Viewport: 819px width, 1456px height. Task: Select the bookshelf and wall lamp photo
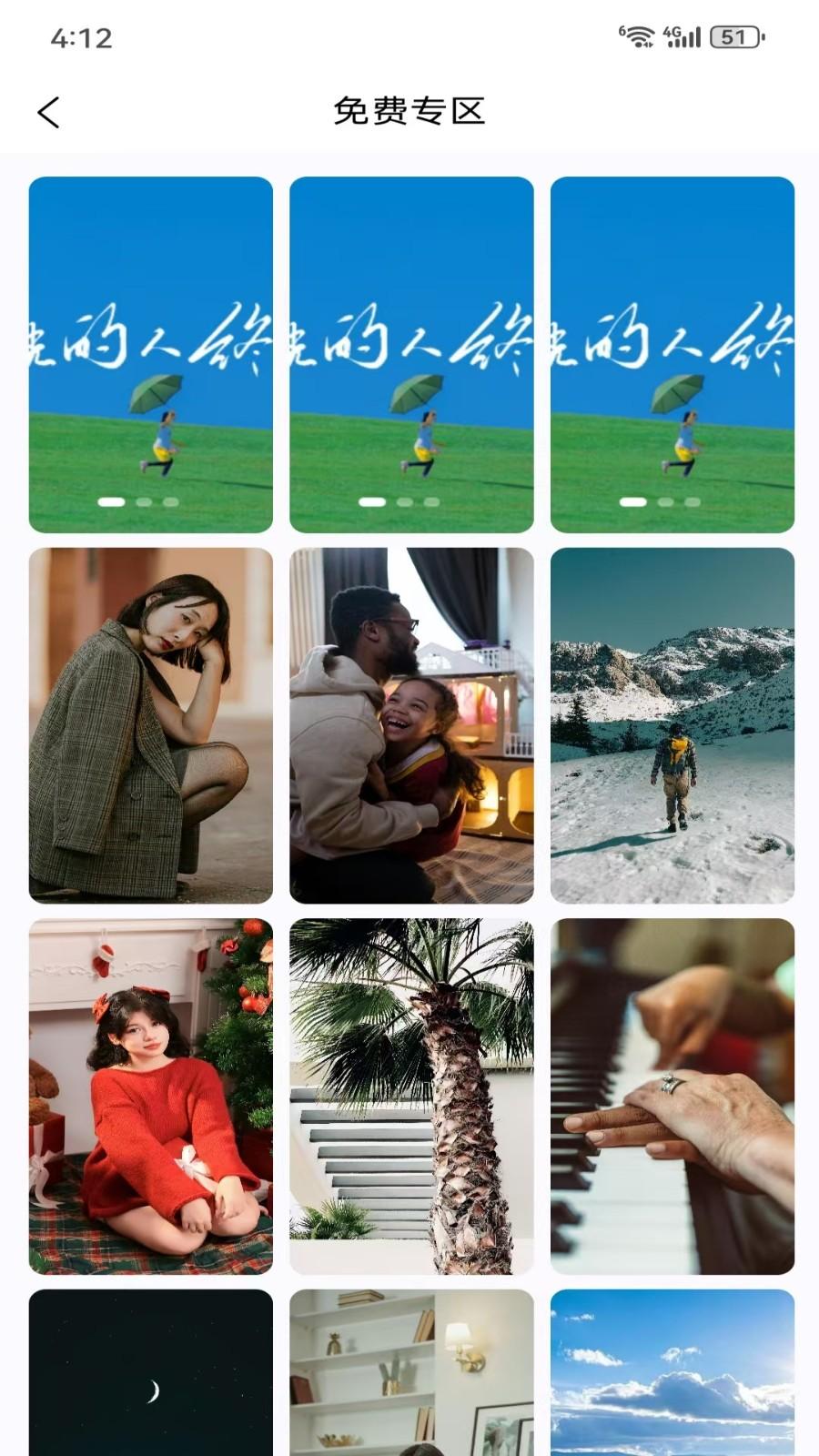(411, 1374)
